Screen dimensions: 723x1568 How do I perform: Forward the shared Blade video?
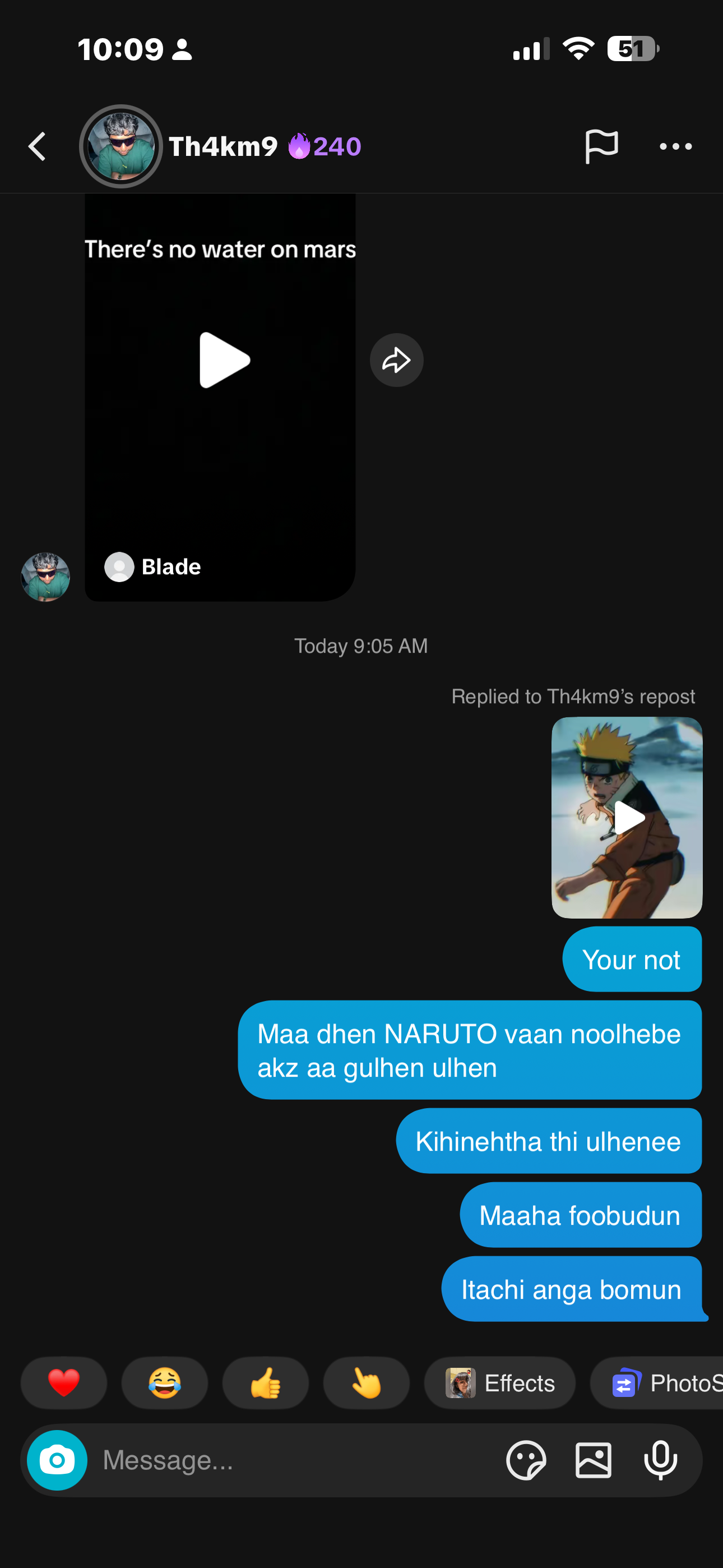[396, 361]
